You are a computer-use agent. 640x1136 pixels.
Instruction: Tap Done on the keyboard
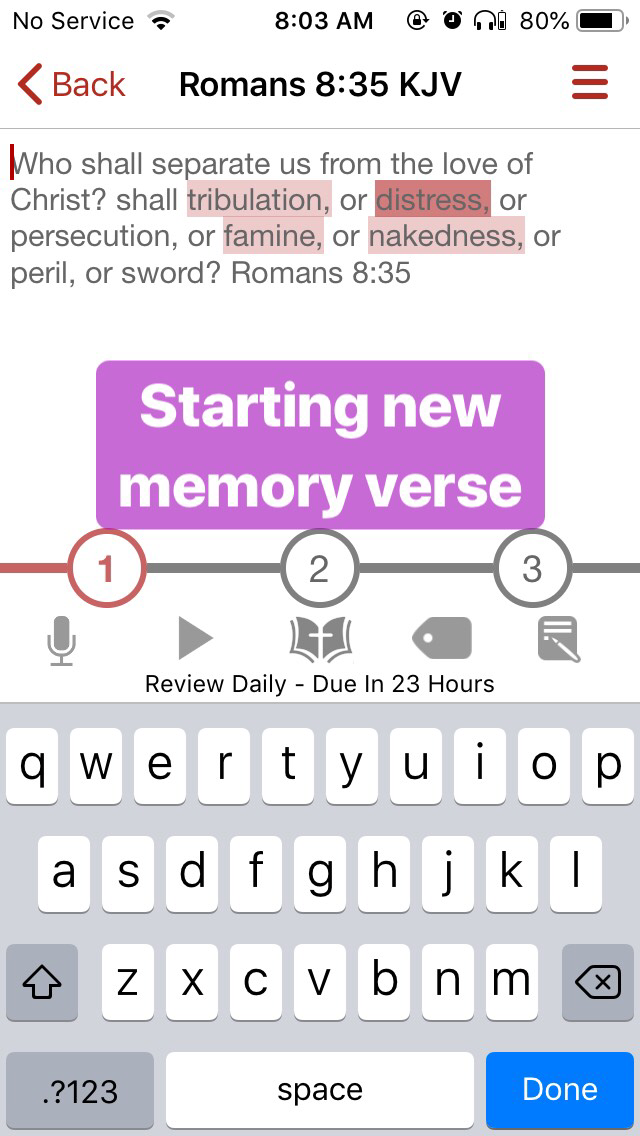(x=560, y=1090)
